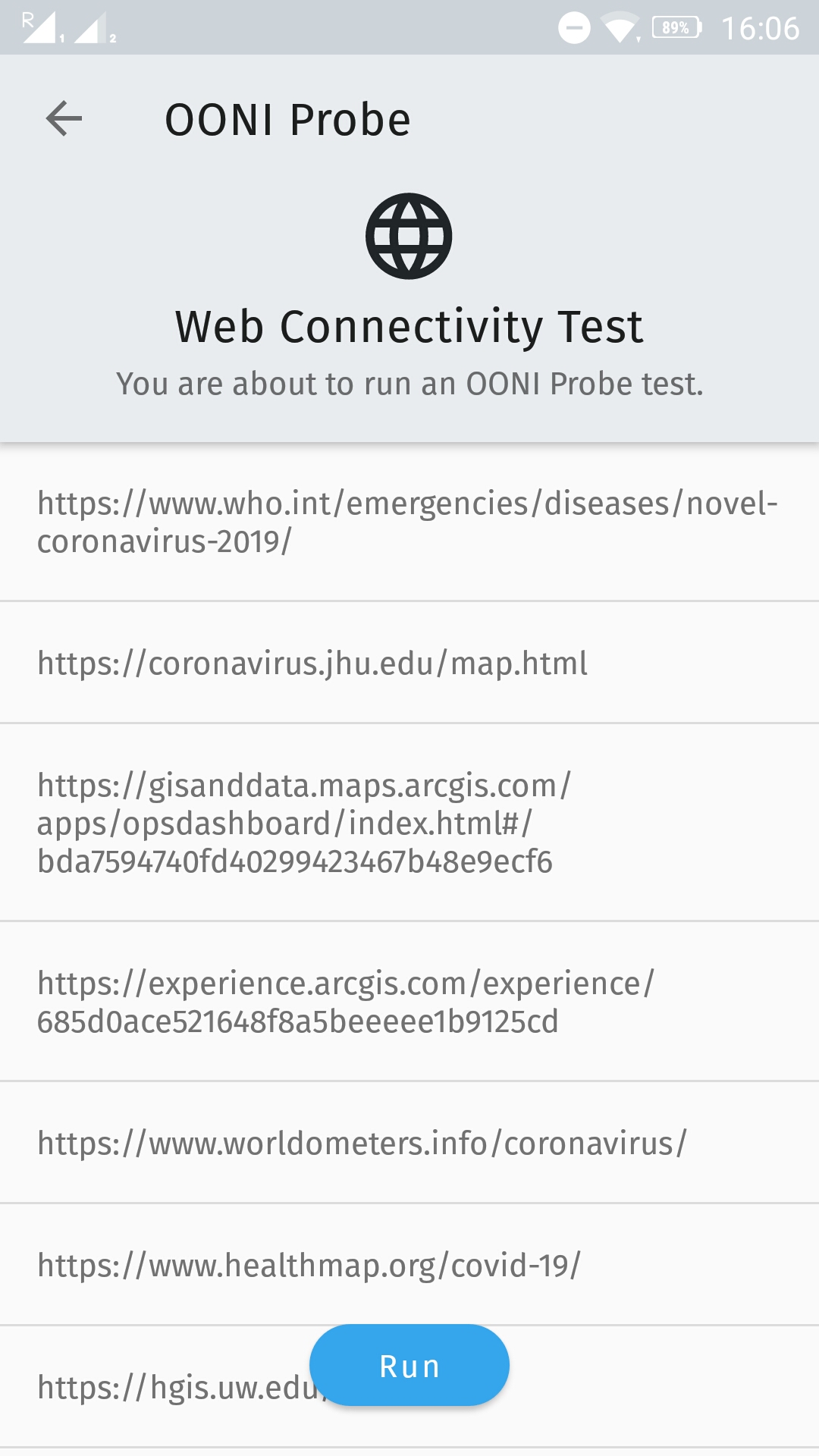Start the test with the Run button

(409, 1366)
